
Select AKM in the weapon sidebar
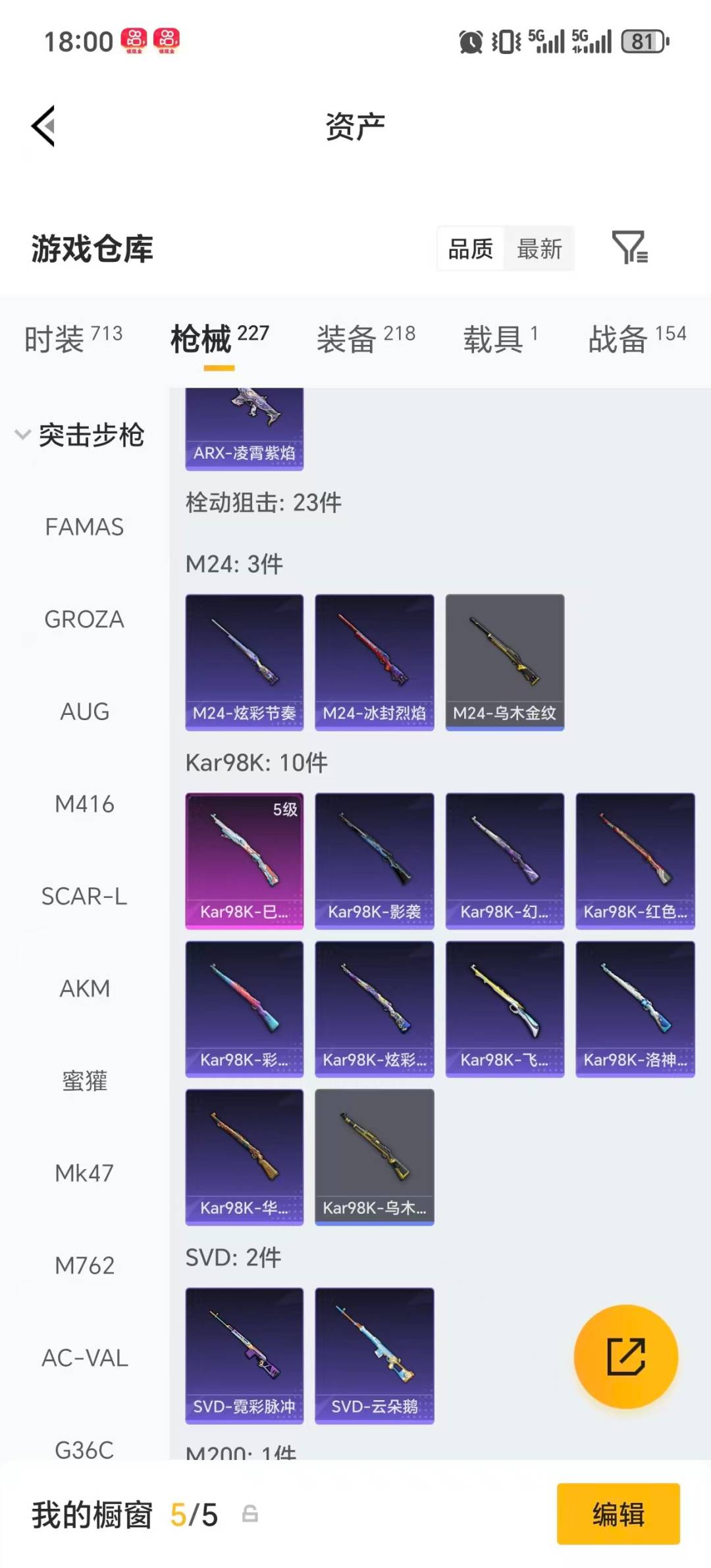[x=84, y=988]
